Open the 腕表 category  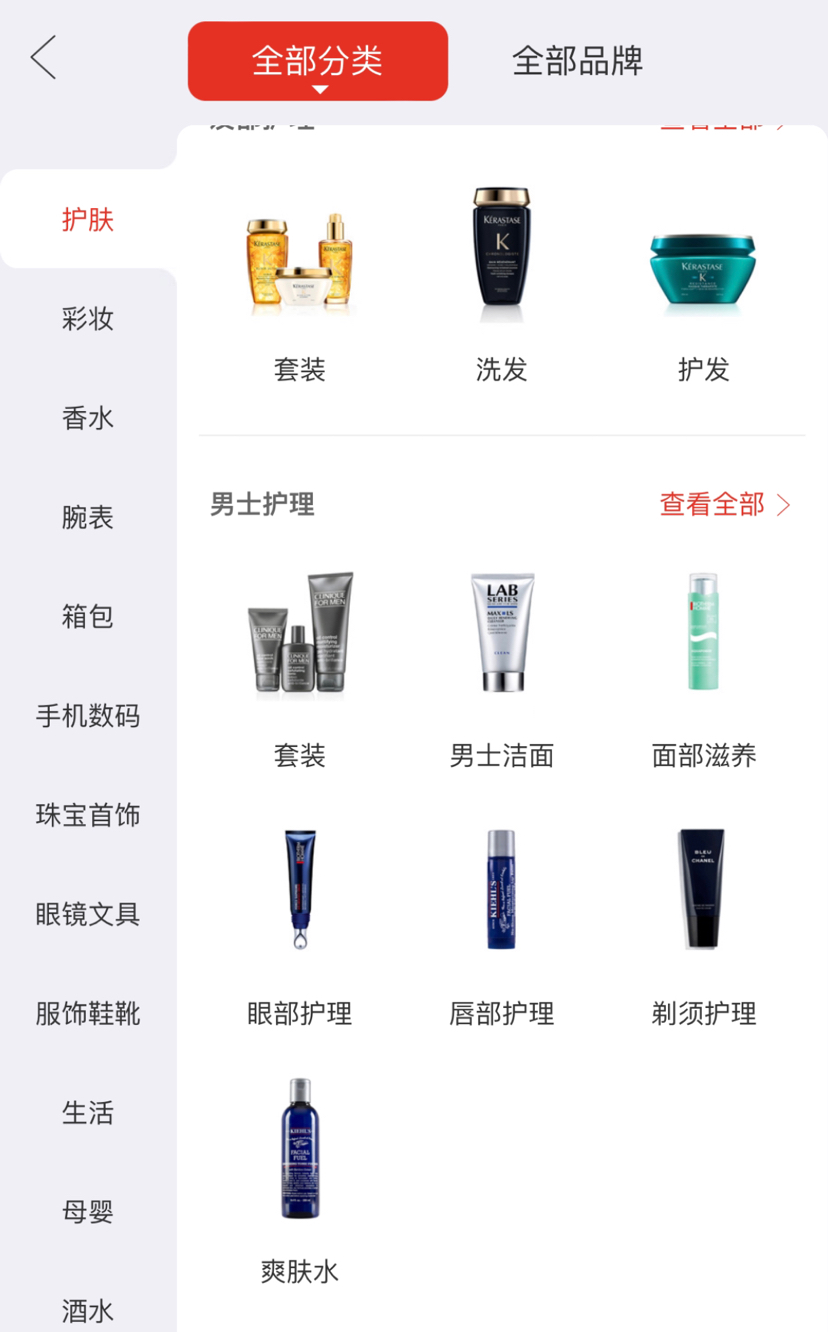pos(88,517)
